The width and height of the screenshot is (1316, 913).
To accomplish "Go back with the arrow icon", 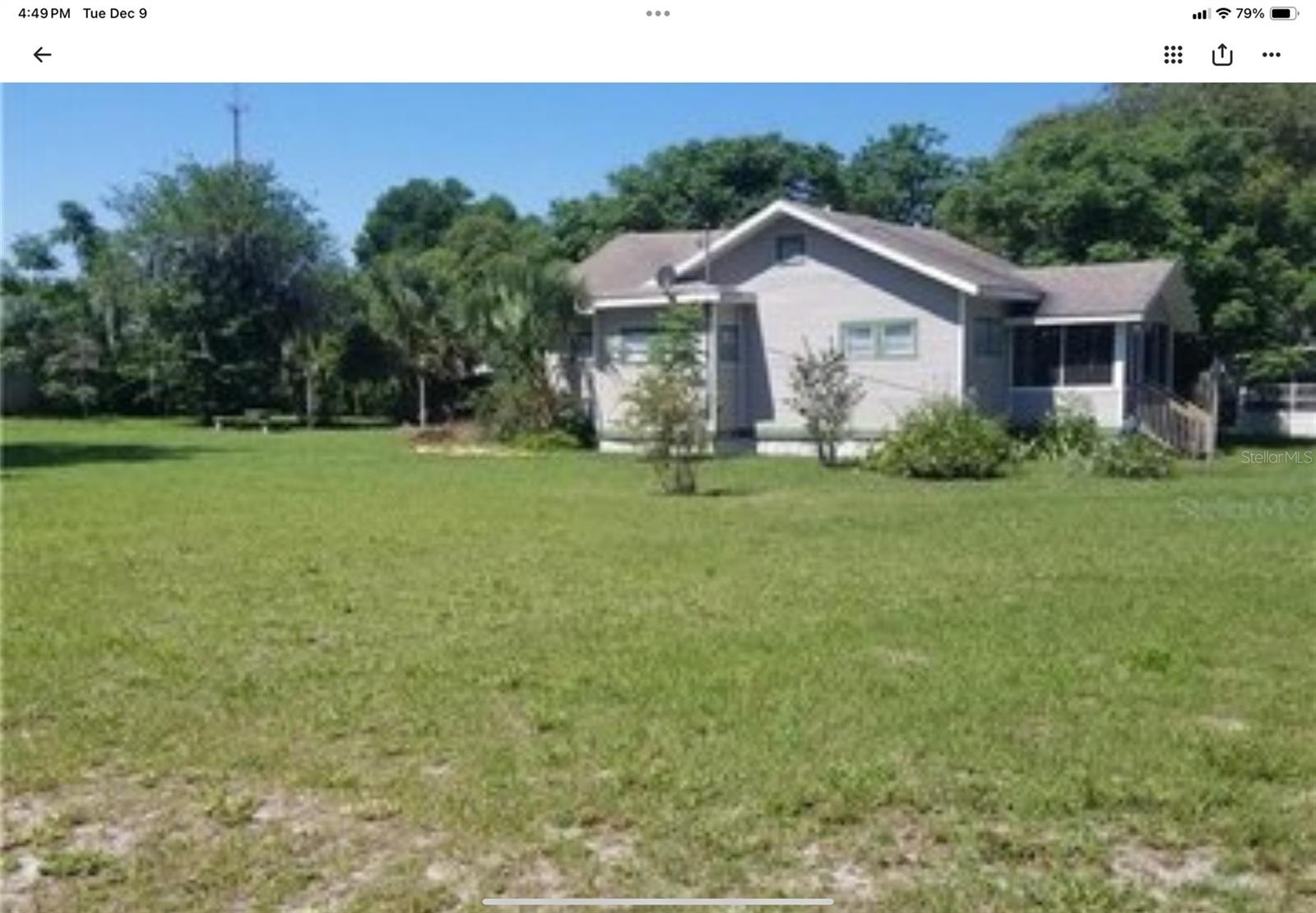I will tap(42, 55).
